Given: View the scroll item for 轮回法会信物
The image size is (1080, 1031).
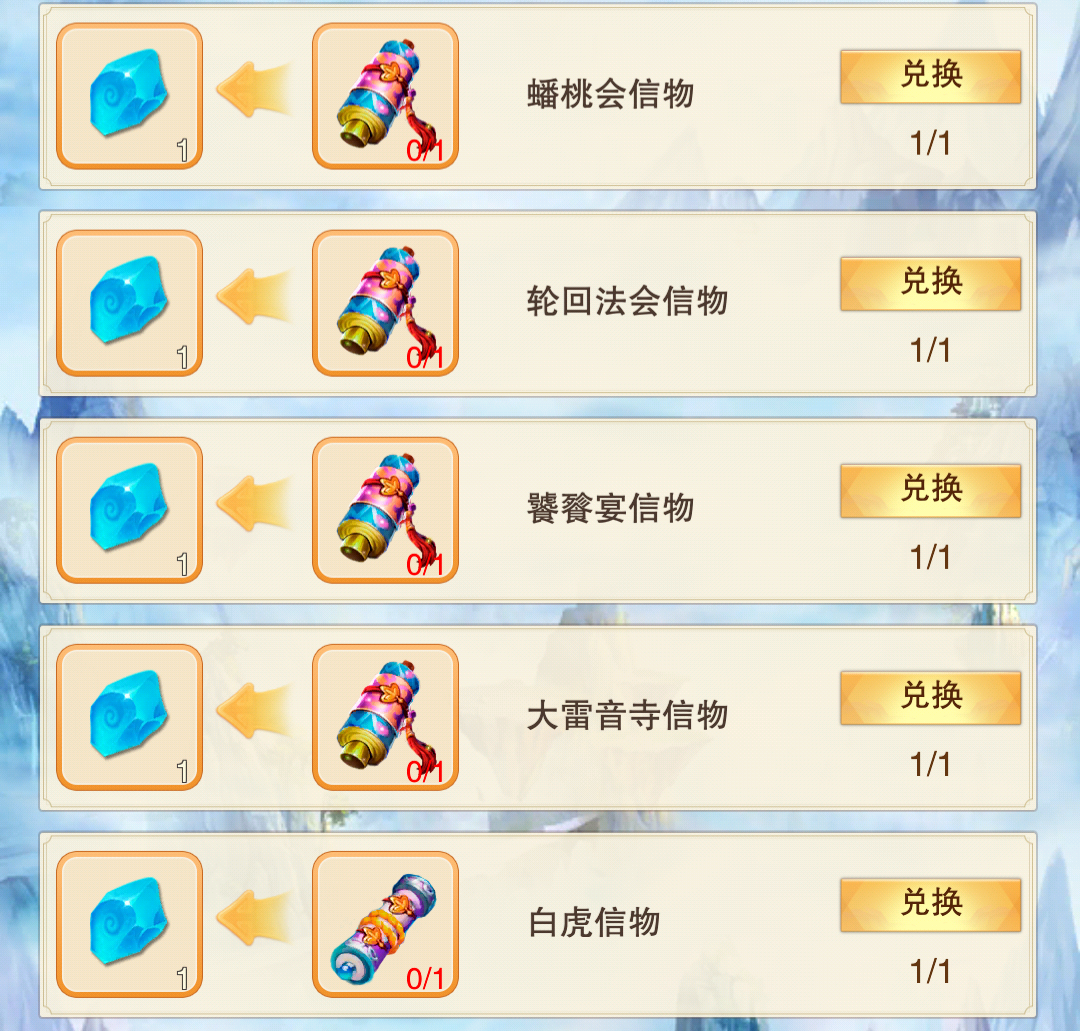Looking at the screenshot, I should tap(385, 303).
